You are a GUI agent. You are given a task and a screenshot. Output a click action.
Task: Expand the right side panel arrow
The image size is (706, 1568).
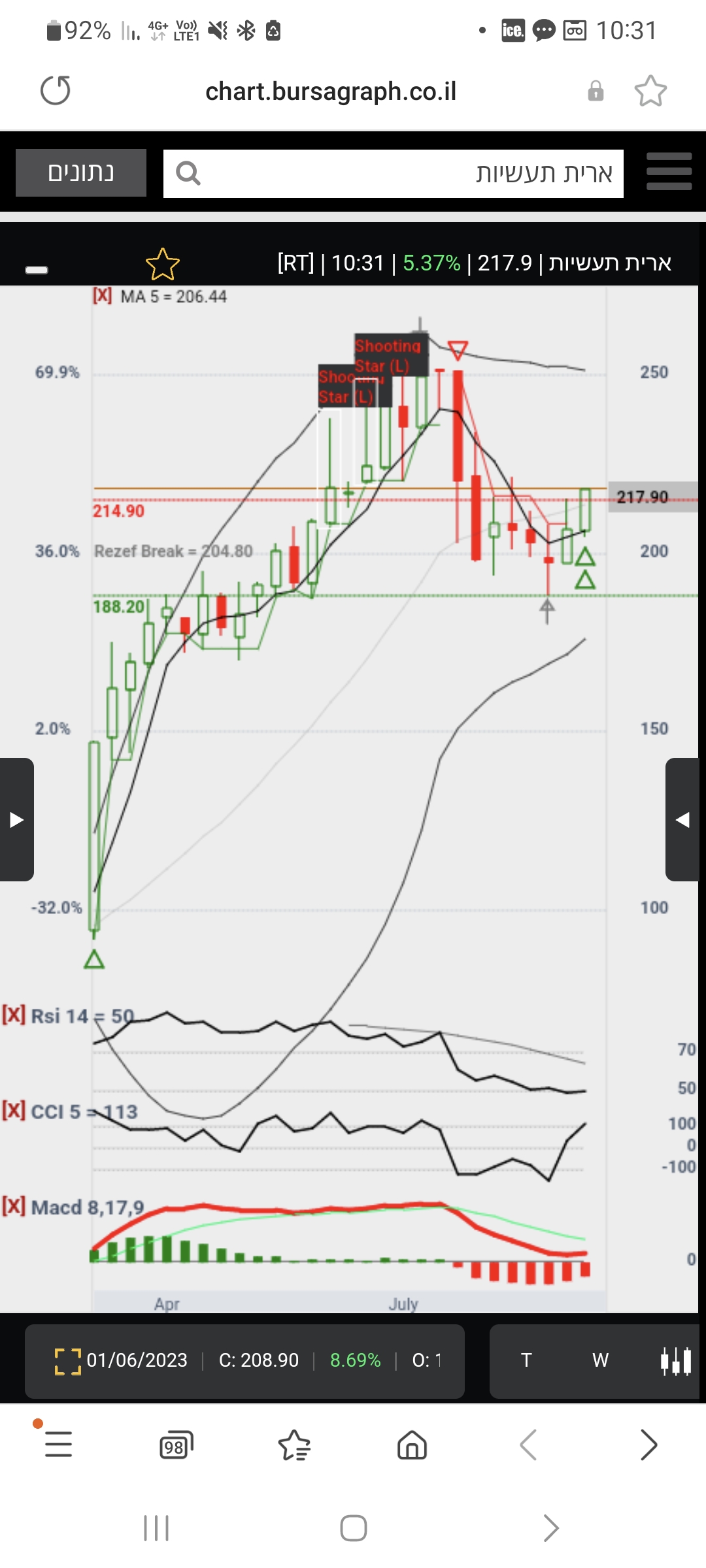coord(682,819)
